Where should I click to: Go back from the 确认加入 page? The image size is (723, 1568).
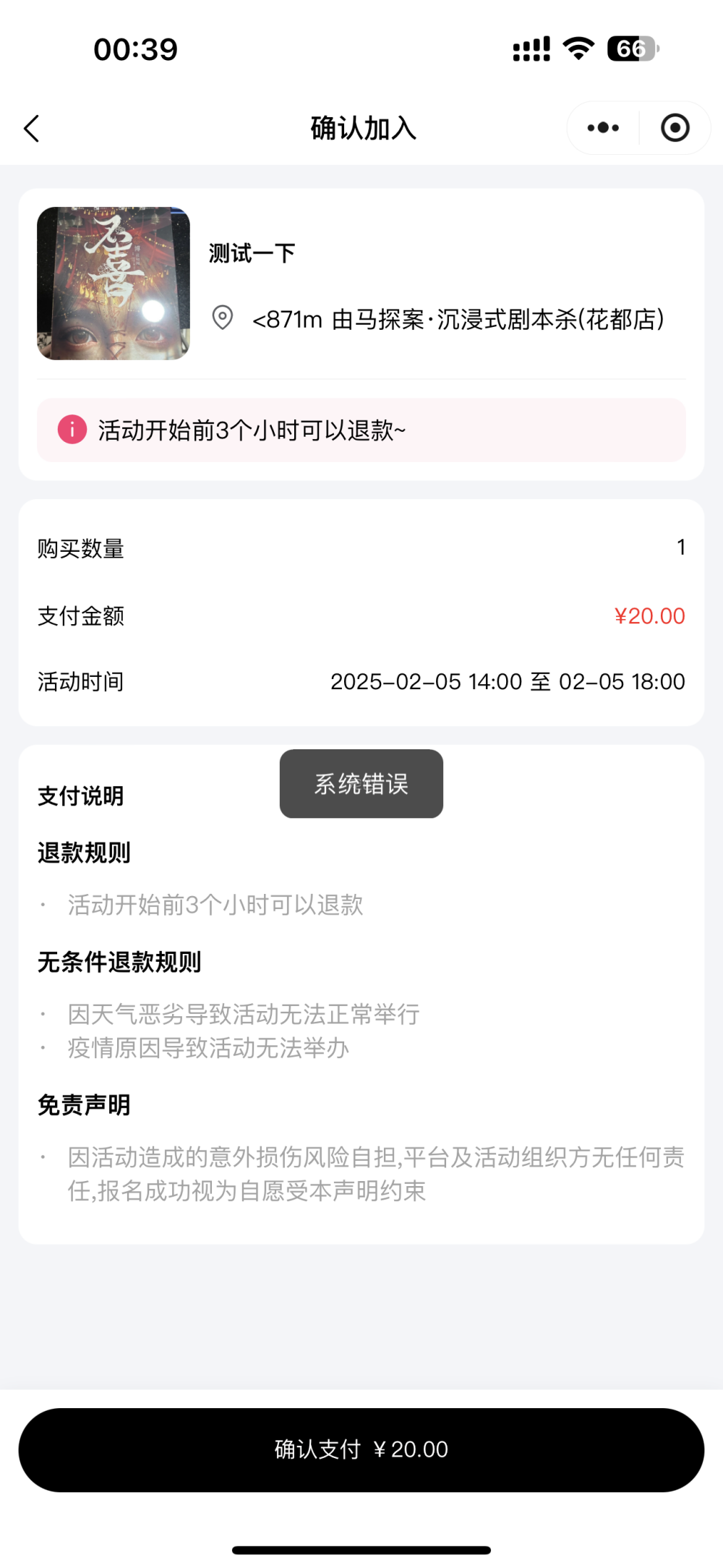tap(32, 129)
